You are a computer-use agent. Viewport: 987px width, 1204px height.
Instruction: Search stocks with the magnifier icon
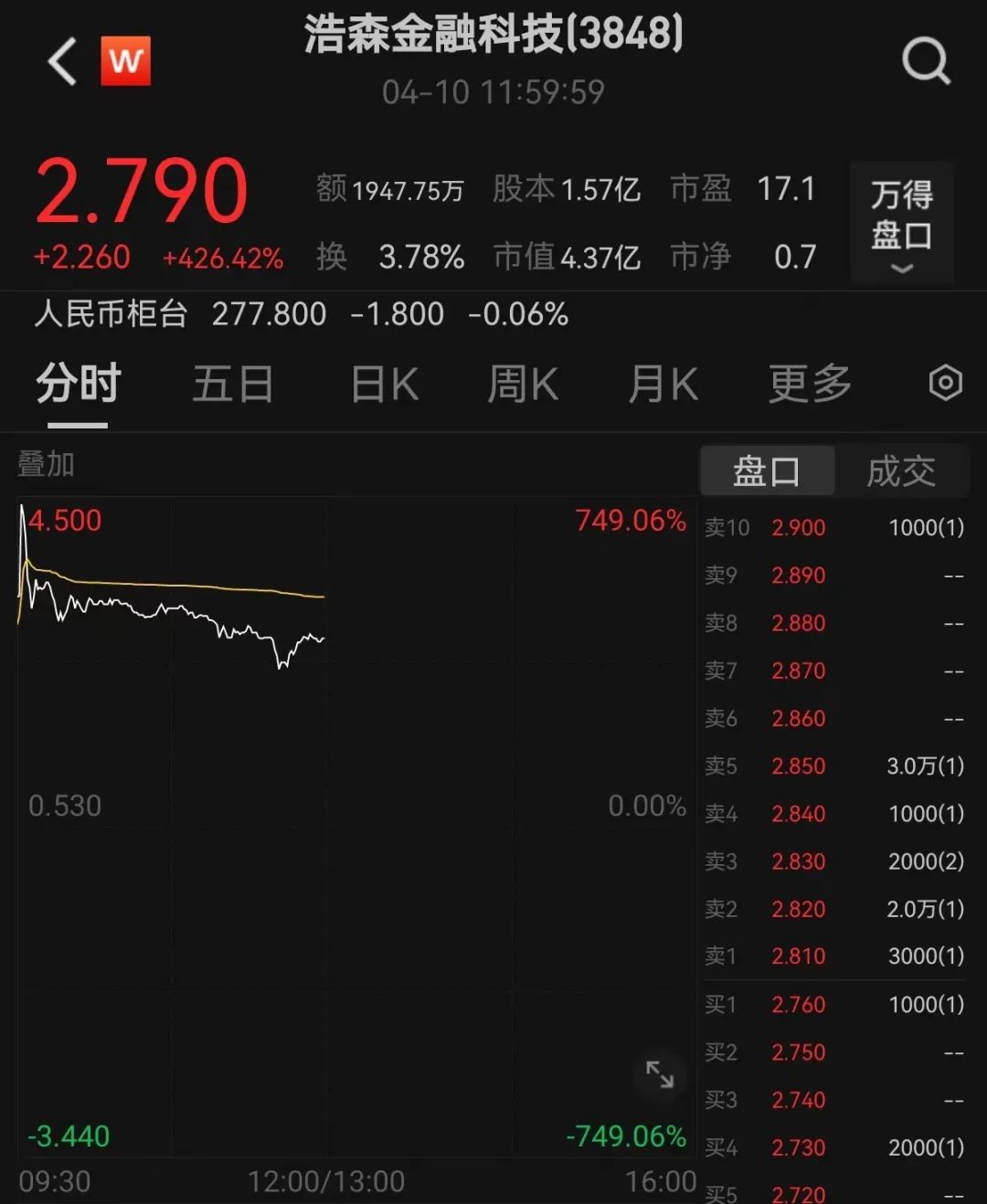pyautogui.click(x=926, y=61)
